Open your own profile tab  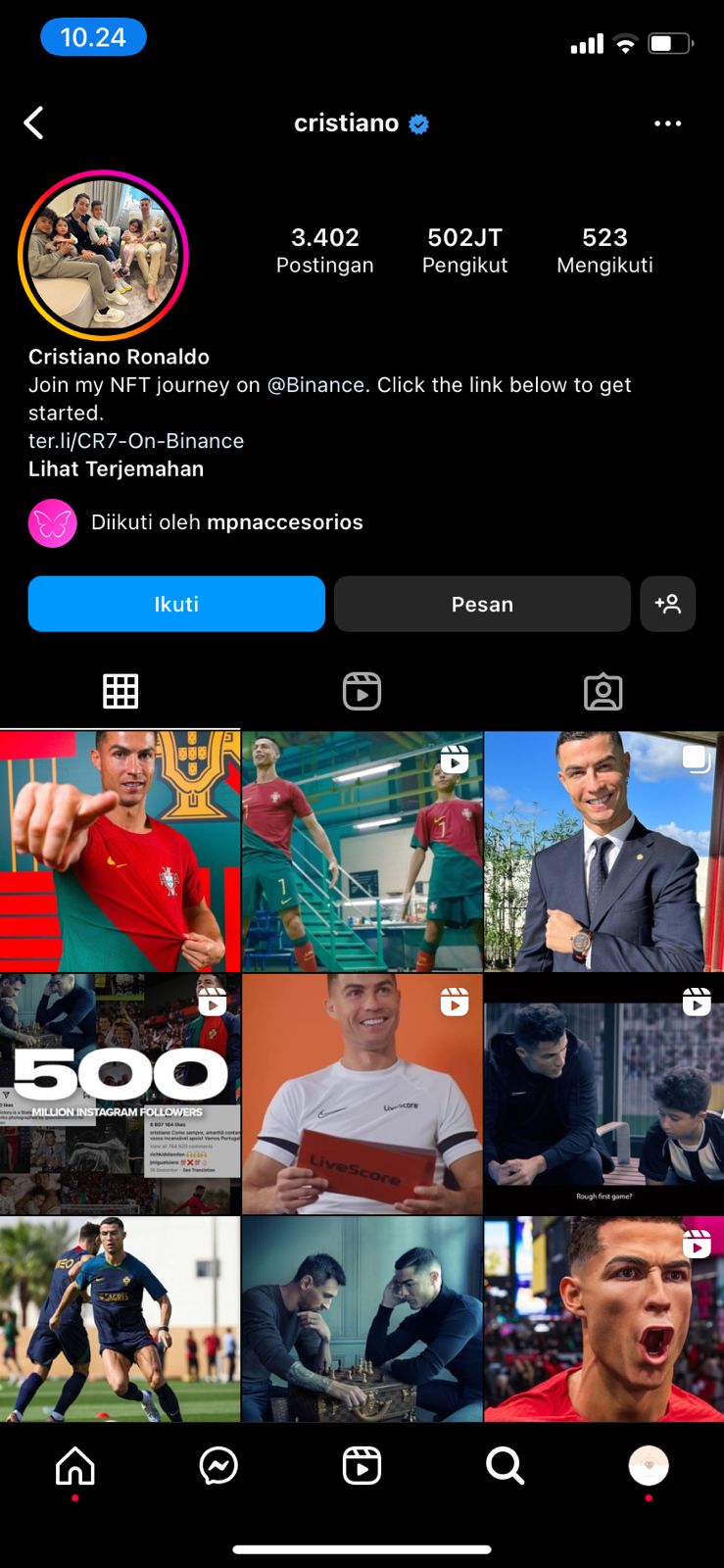pos(648,1466)
